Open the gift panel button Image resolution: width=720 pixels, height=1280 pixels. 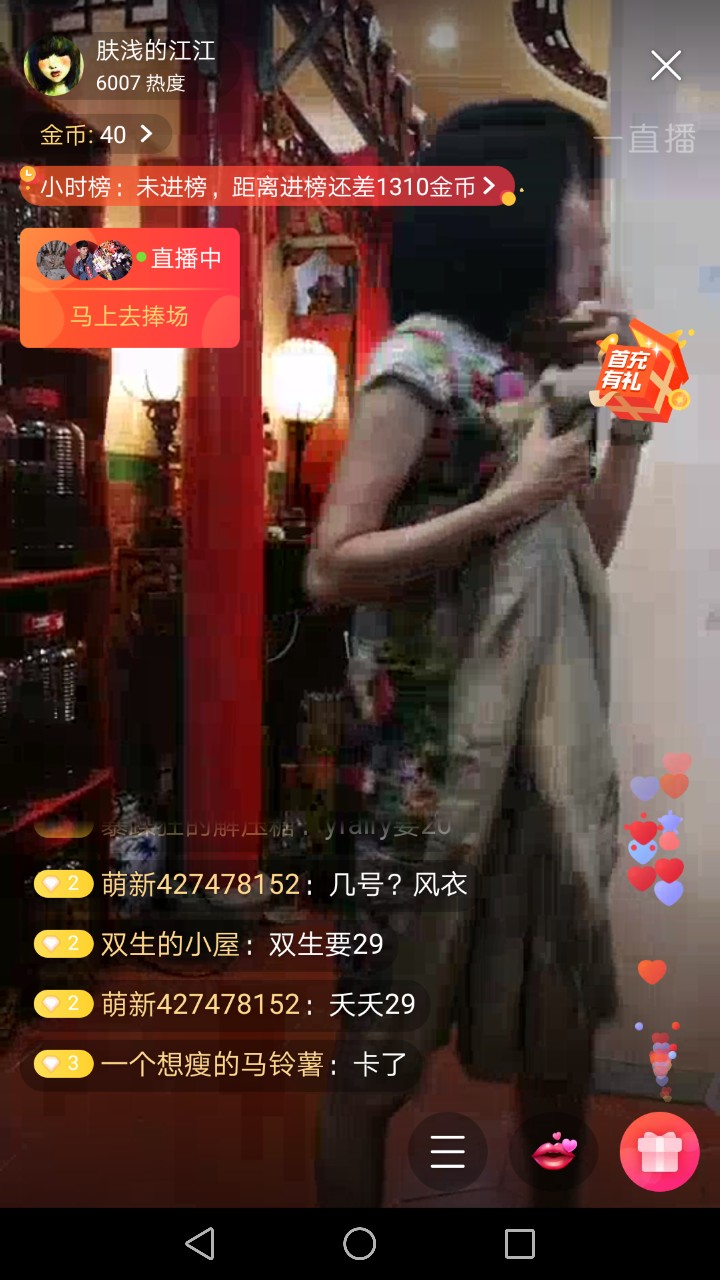(659, 1152)
